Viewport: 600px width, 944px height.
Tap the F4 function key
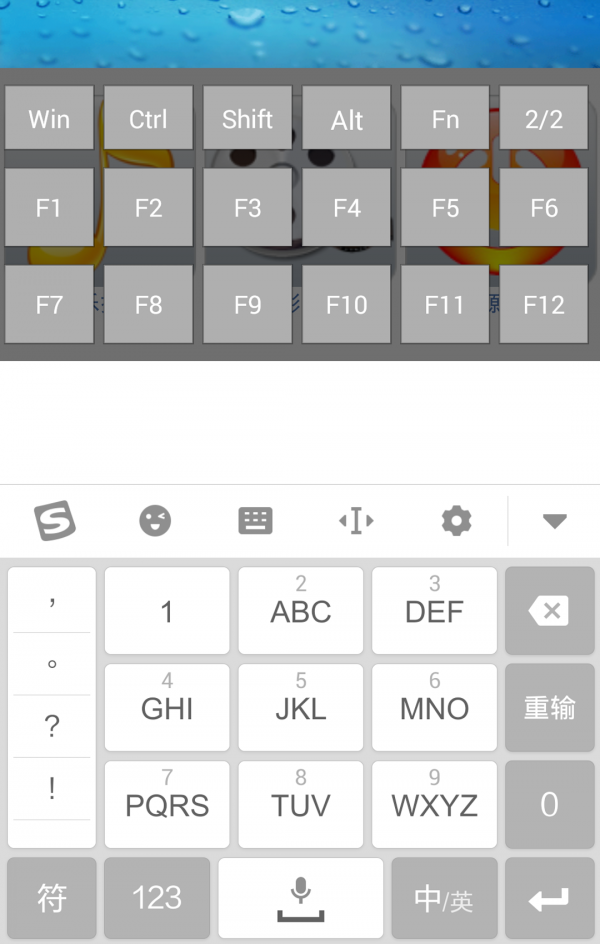pyautogui.click(x=346, y=207)
